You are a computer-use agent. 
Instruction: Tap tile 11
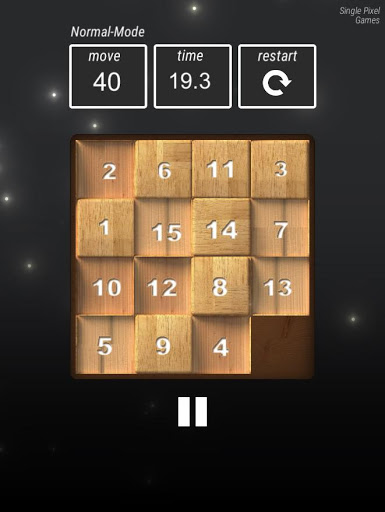(221, 169)
